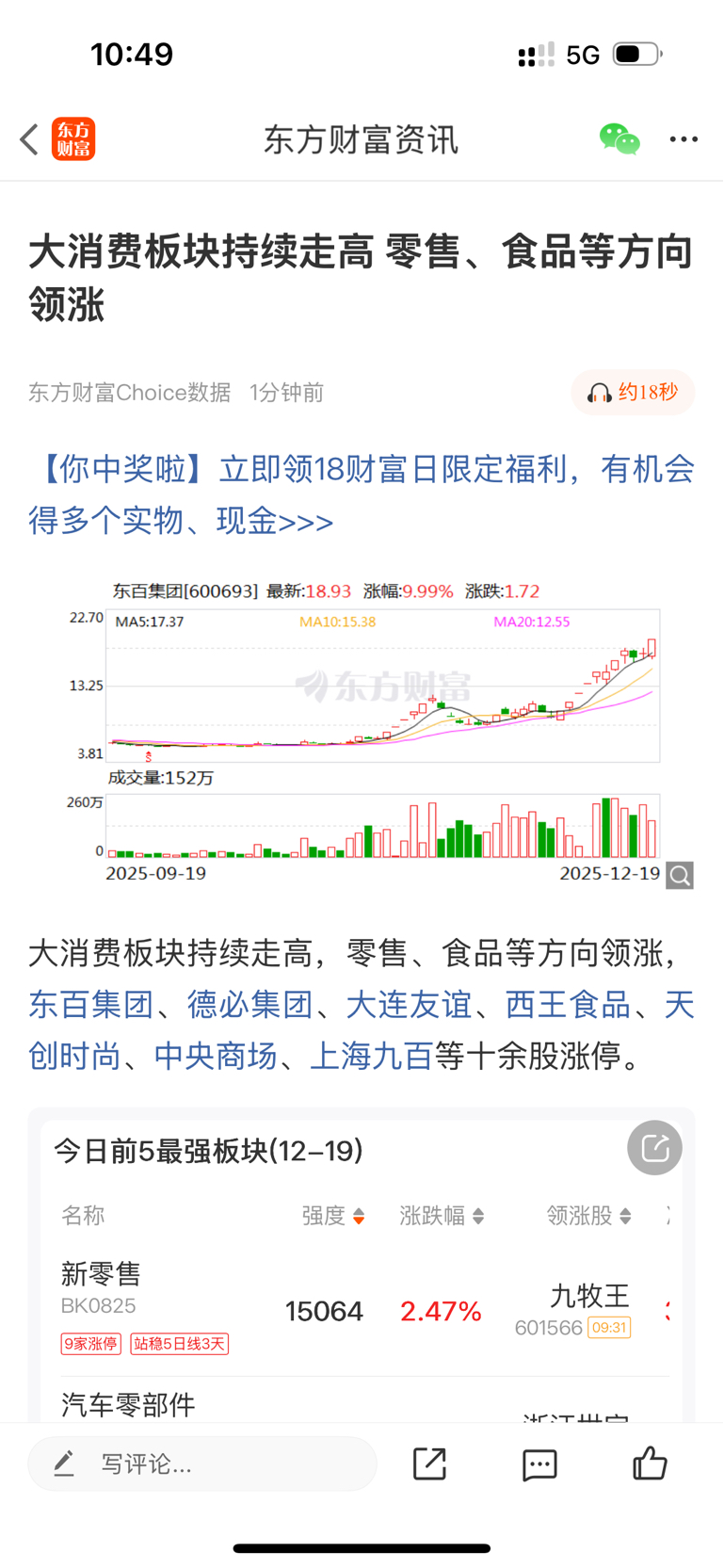Open the three-dot overflow menu

pos(684,139)
